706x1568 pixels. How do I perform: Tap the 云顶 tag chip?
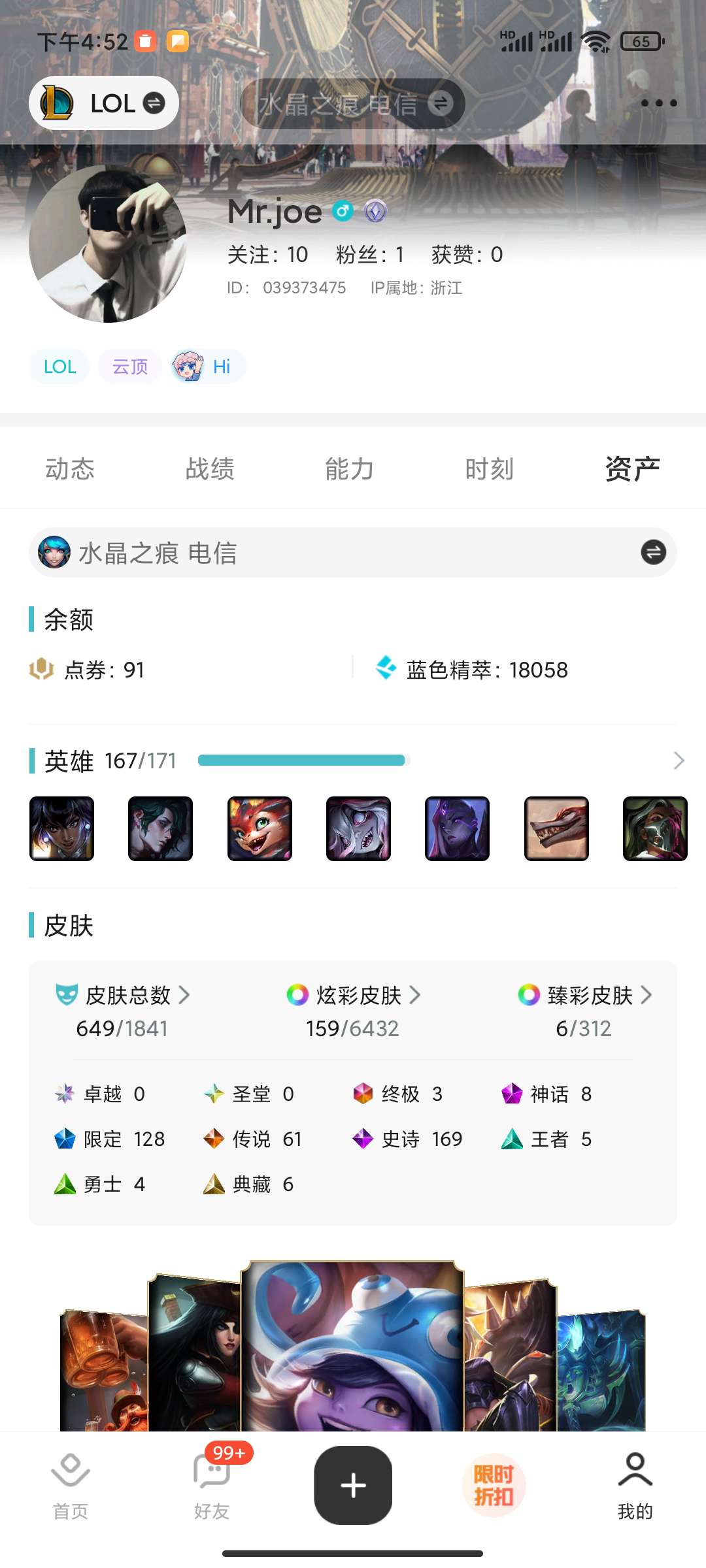click(x=130, y=367)
